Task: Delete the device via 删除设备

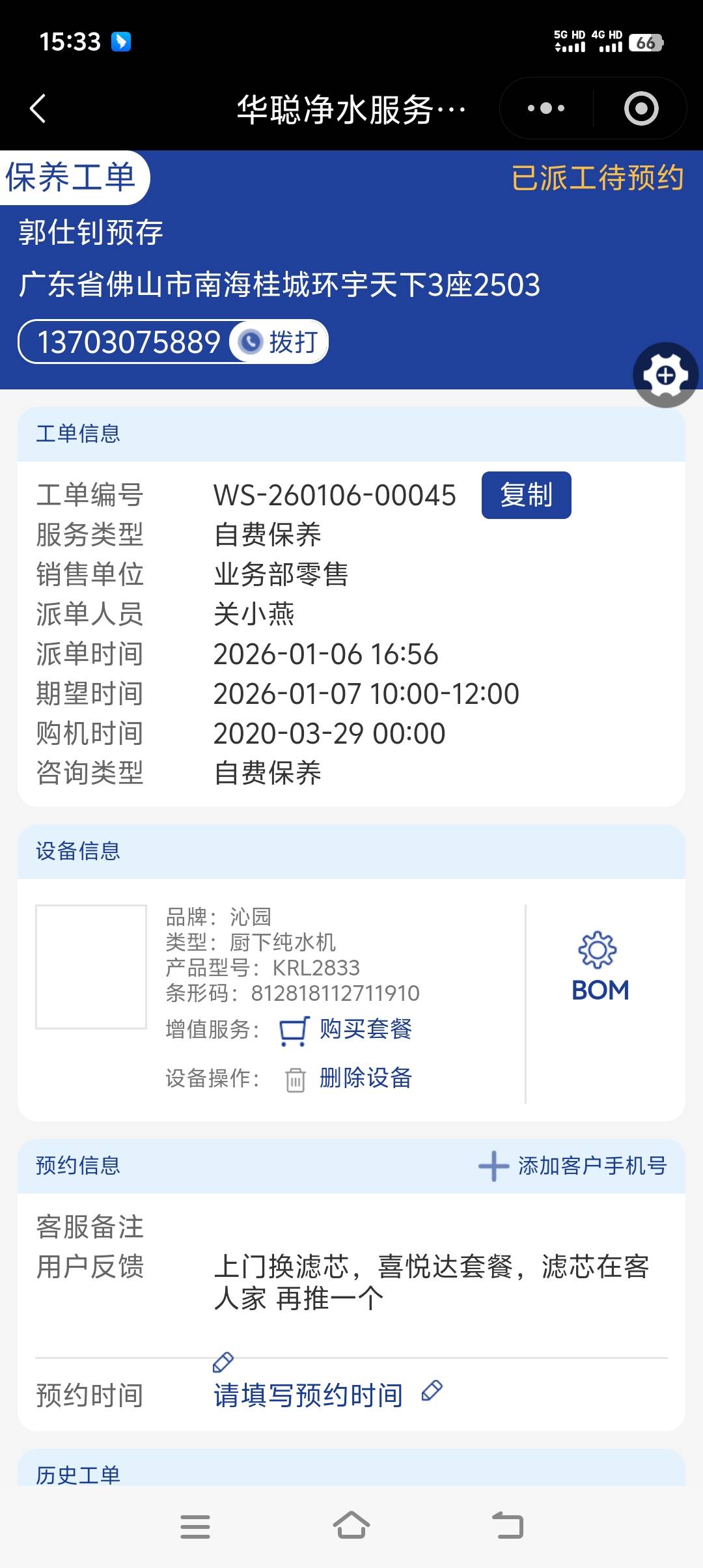Action: pyautogui.click(x=365, y=1078)
